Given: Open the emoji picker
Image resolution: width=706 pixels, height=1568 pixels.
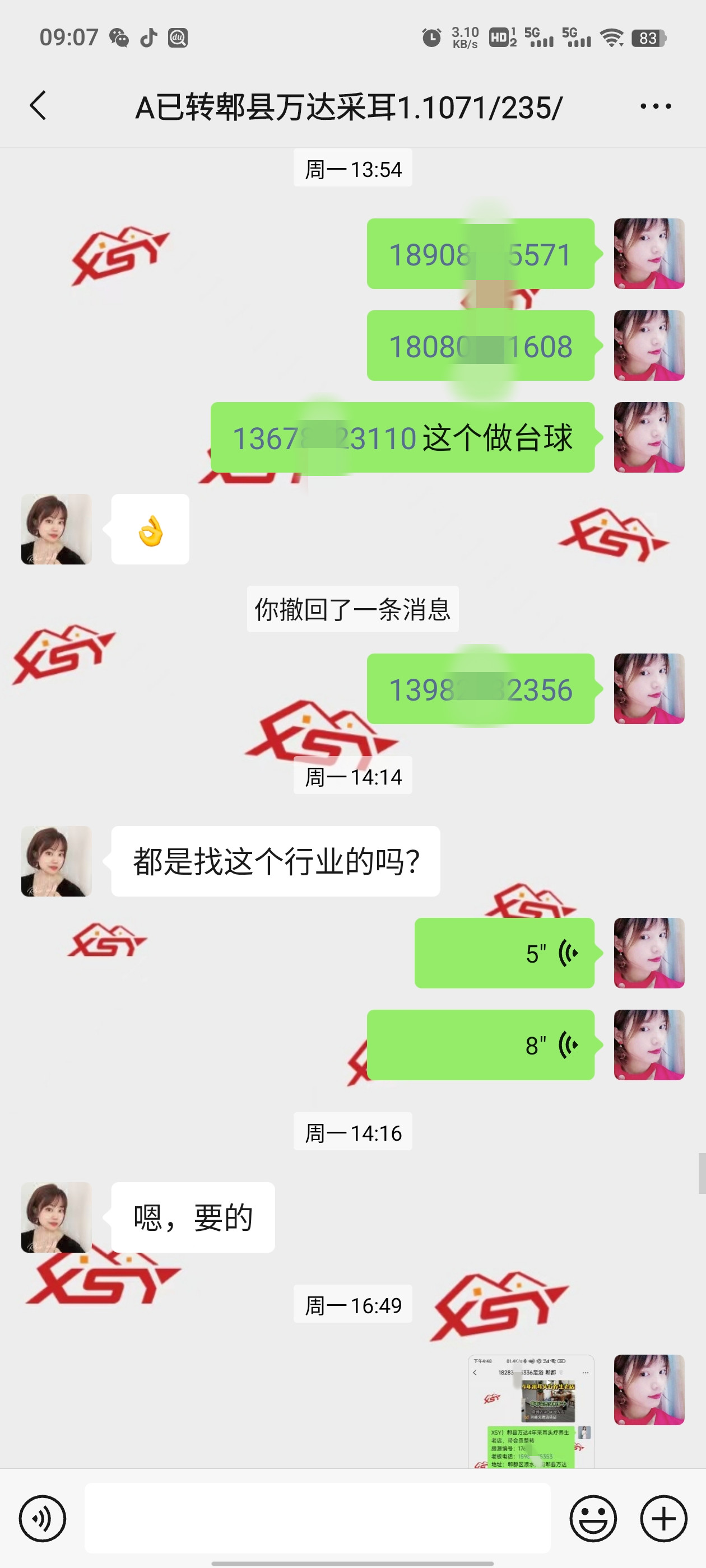Looking at the screenshot, I should click(x=593, y=1518).
